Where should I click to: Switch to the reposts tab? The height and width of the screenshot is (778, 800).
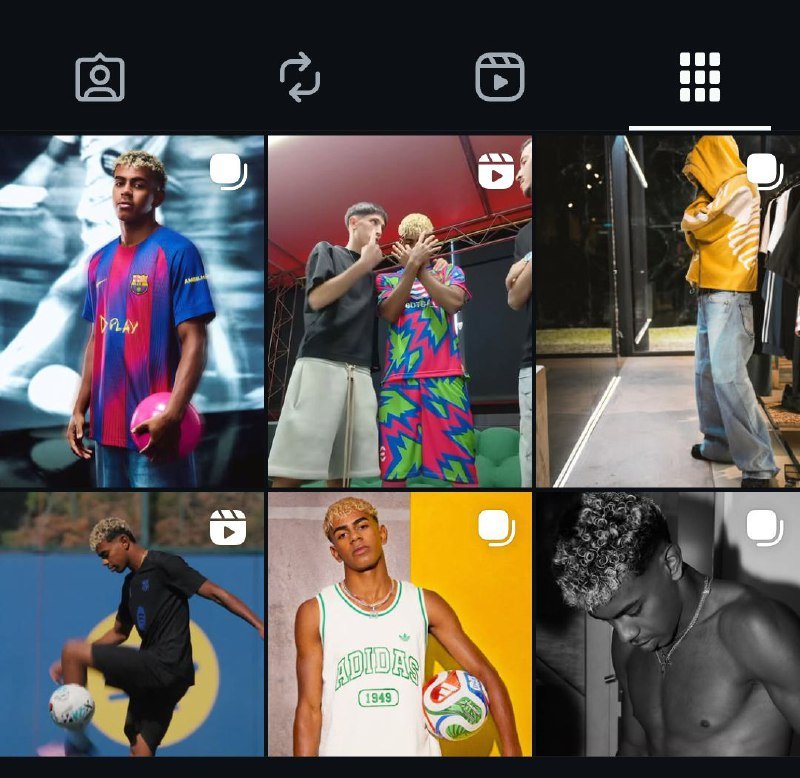[299, 77]
